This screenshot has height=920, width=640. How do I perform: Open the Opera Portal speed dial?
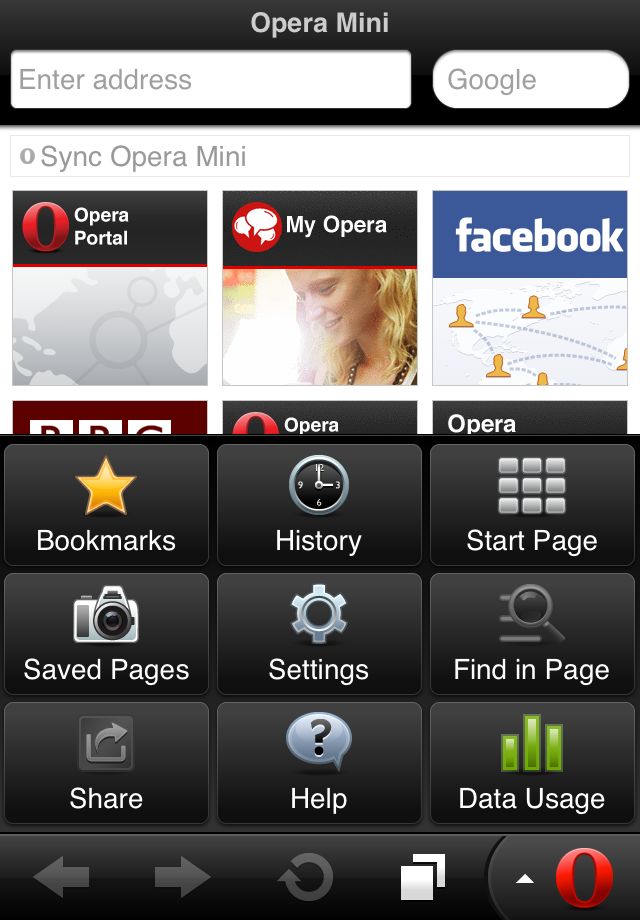click(110, 288)
